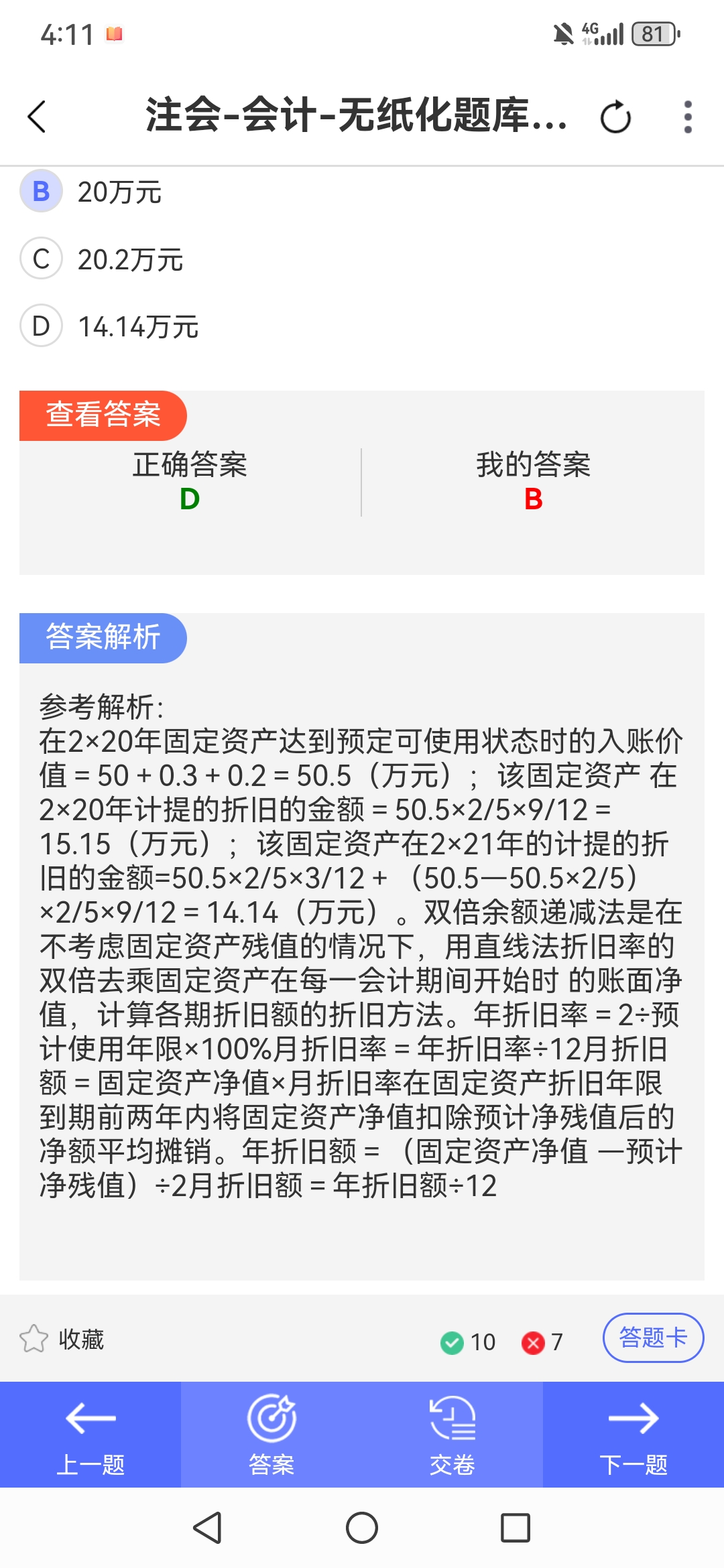The image size is (724, 1568).
Task: Move to next question 下一题
Action: (x=633, y=1434)
